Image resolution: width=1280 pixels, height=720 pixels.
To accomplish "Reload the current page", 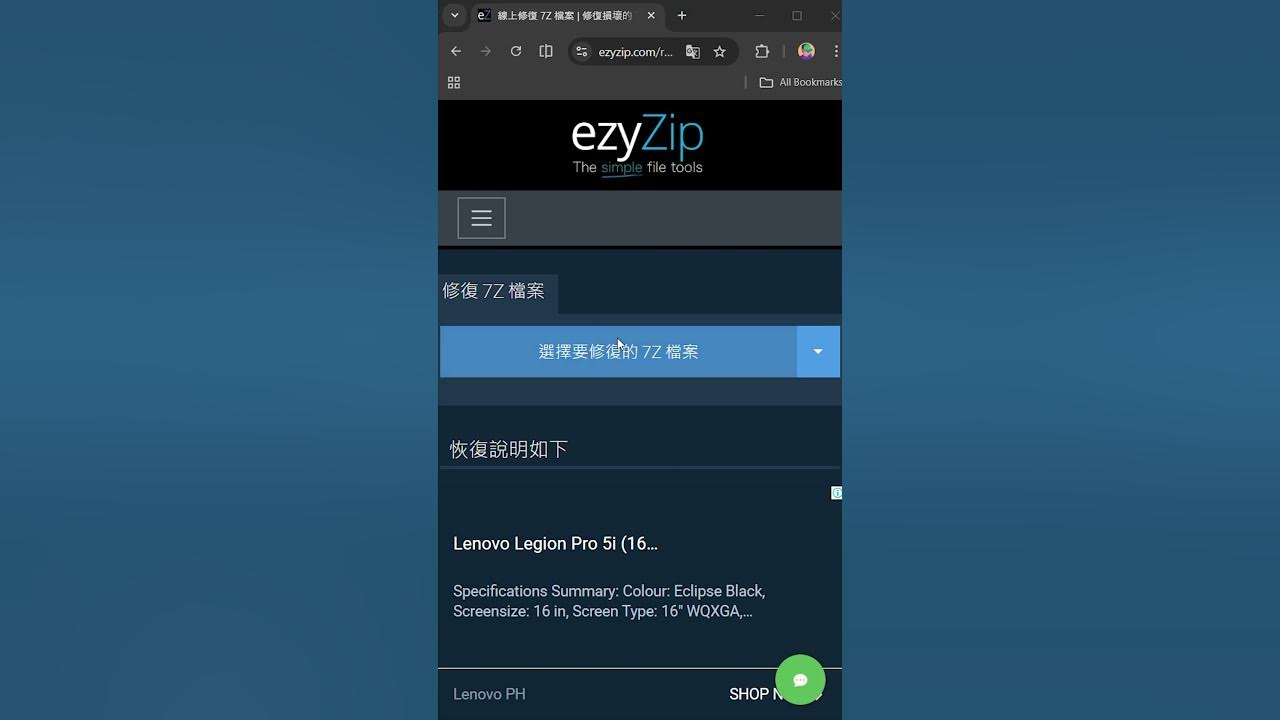I will click(x=516, y=51).
